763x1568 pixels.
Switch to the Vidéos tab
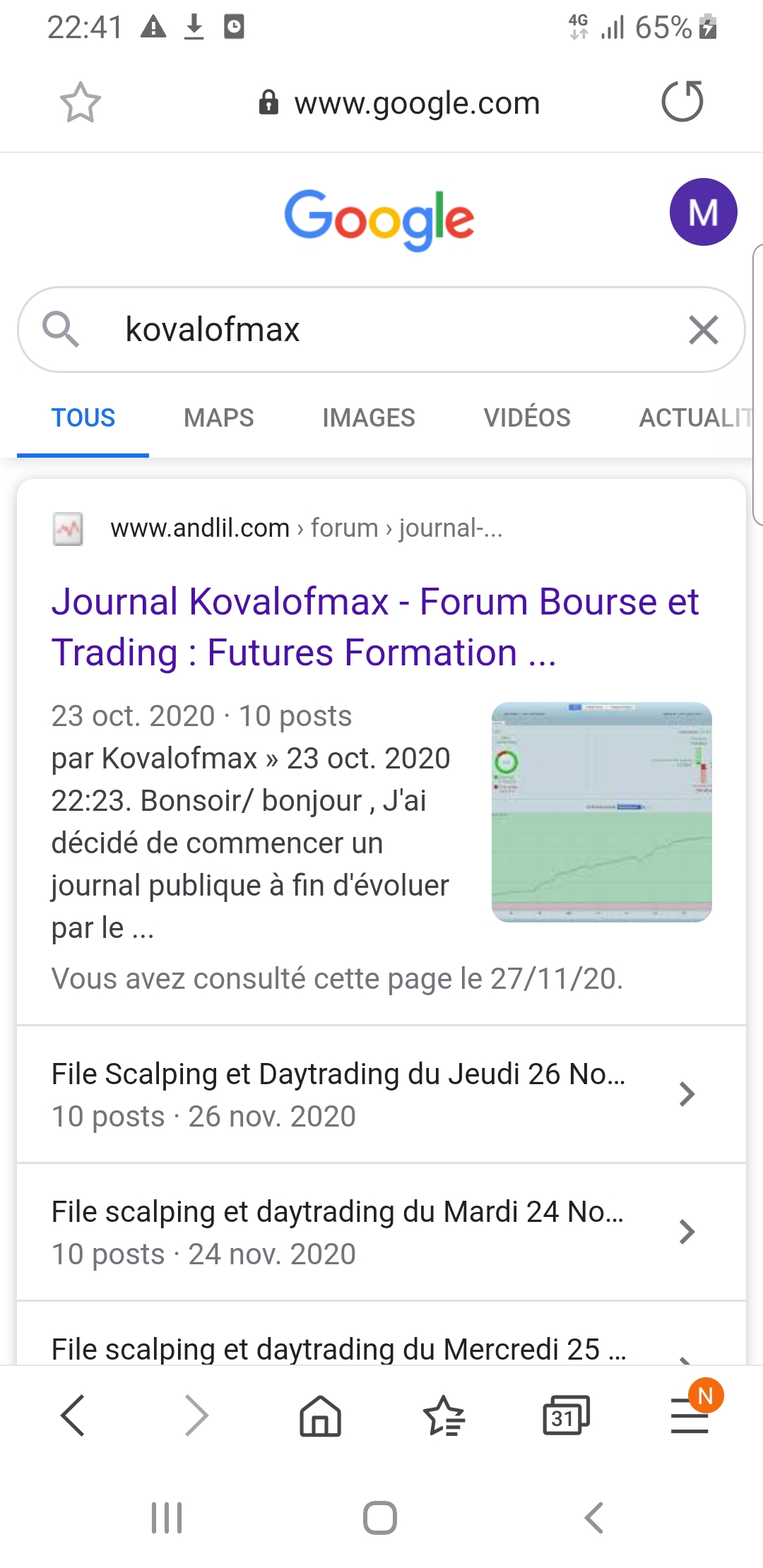pos(526,417)
